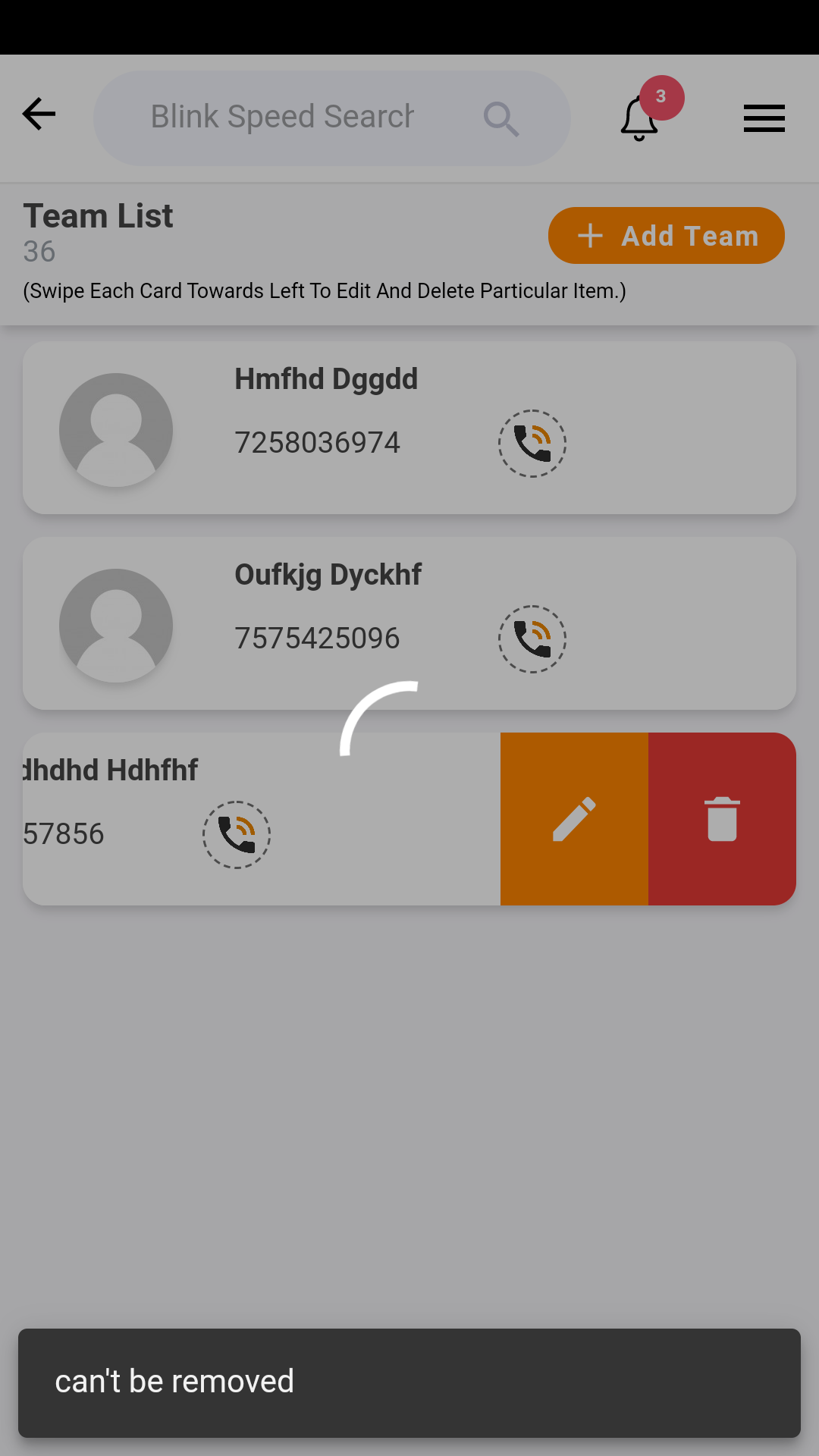Viewport: 819px width, 1456px height.
Task: Call the Hdhfhf contact
Action: (x=237, y=835)
